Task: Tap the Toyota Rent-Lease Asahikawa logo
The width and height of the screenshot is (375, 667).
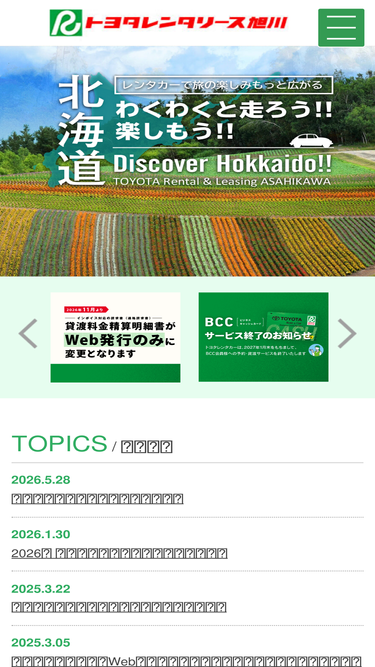Action: click(168, 23)
